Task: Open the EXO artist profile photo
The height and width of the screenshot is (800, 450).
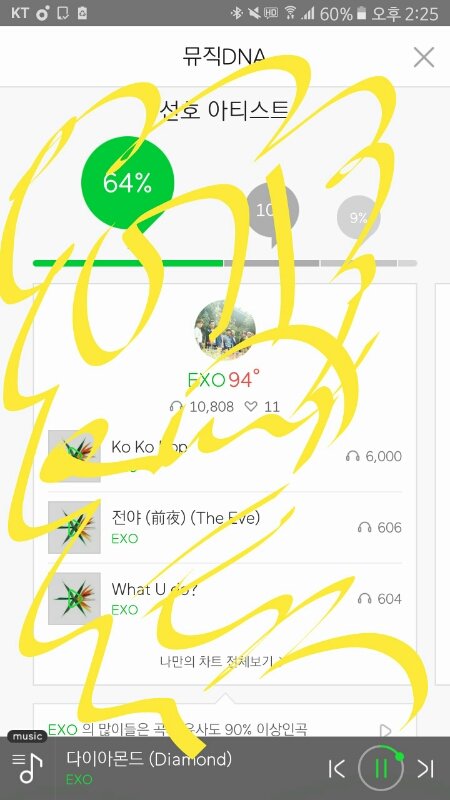Action: point(224,330)
